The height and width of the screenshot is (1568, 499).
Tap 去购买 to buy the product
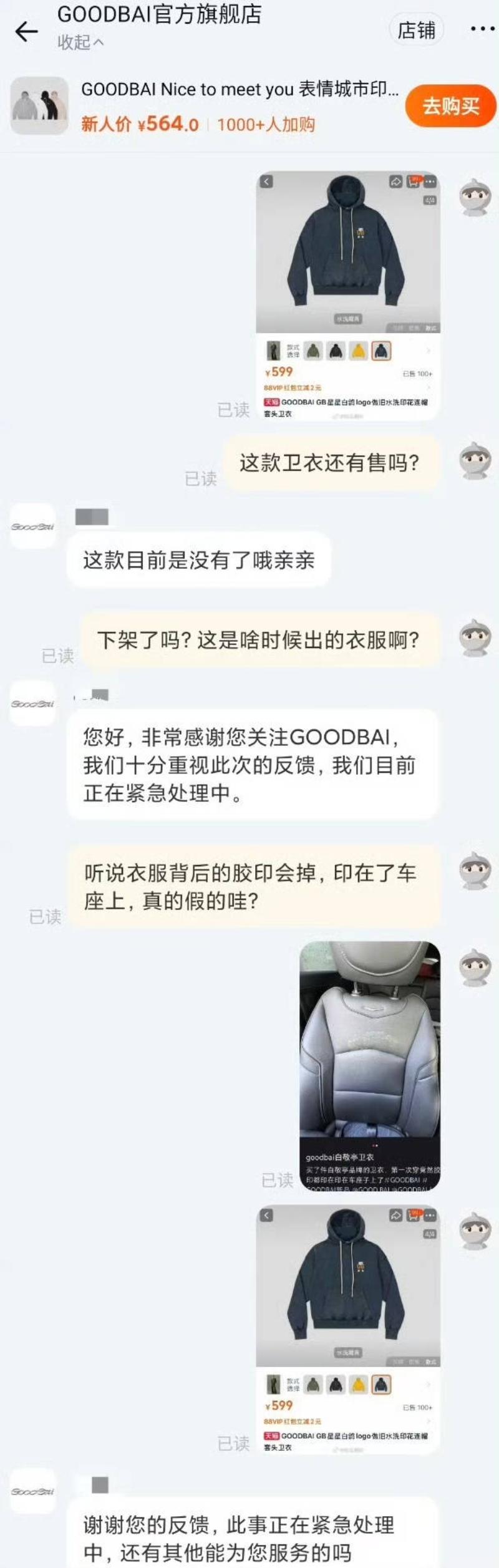pos(450,106)
